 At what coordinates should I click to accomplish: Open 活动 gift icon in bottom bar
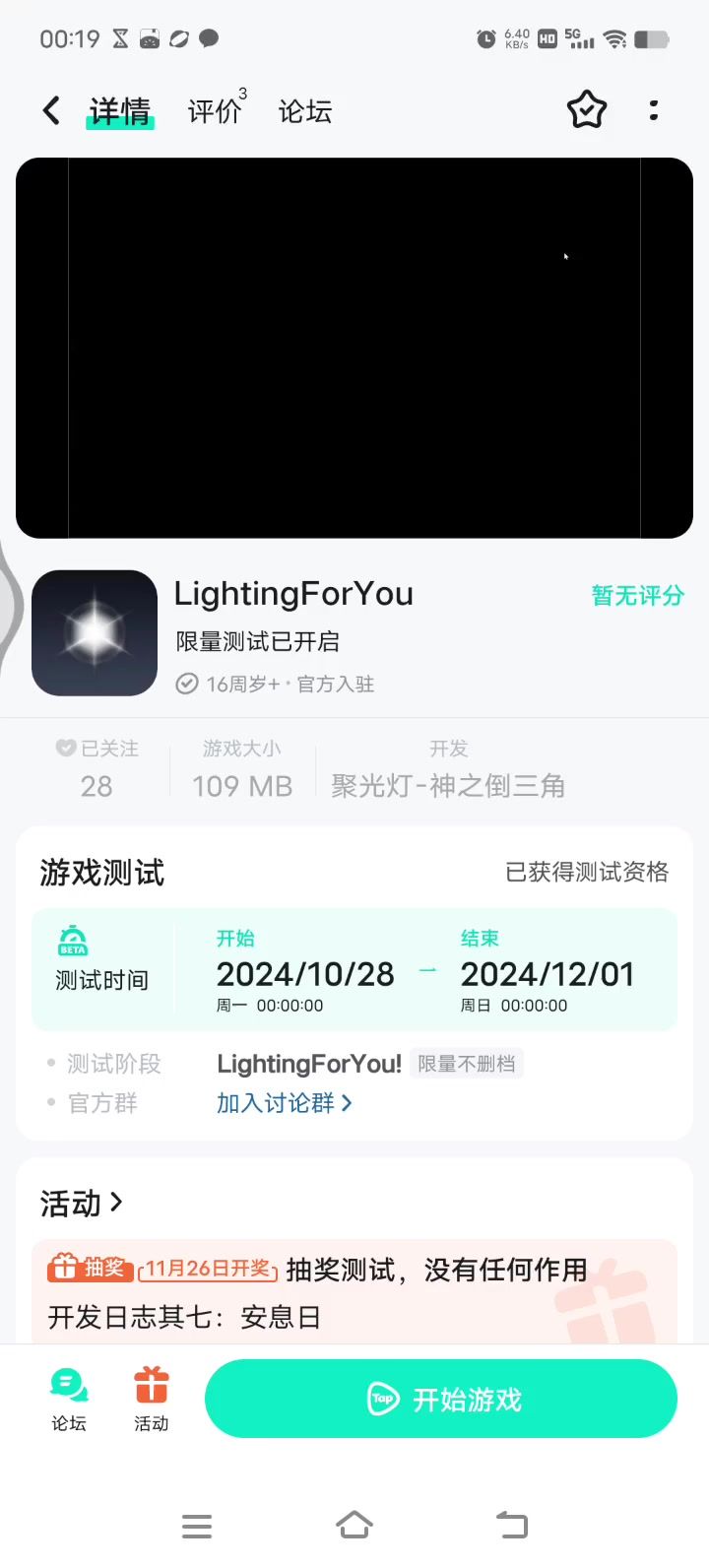pyautogui.click(x=152, y=1400)
